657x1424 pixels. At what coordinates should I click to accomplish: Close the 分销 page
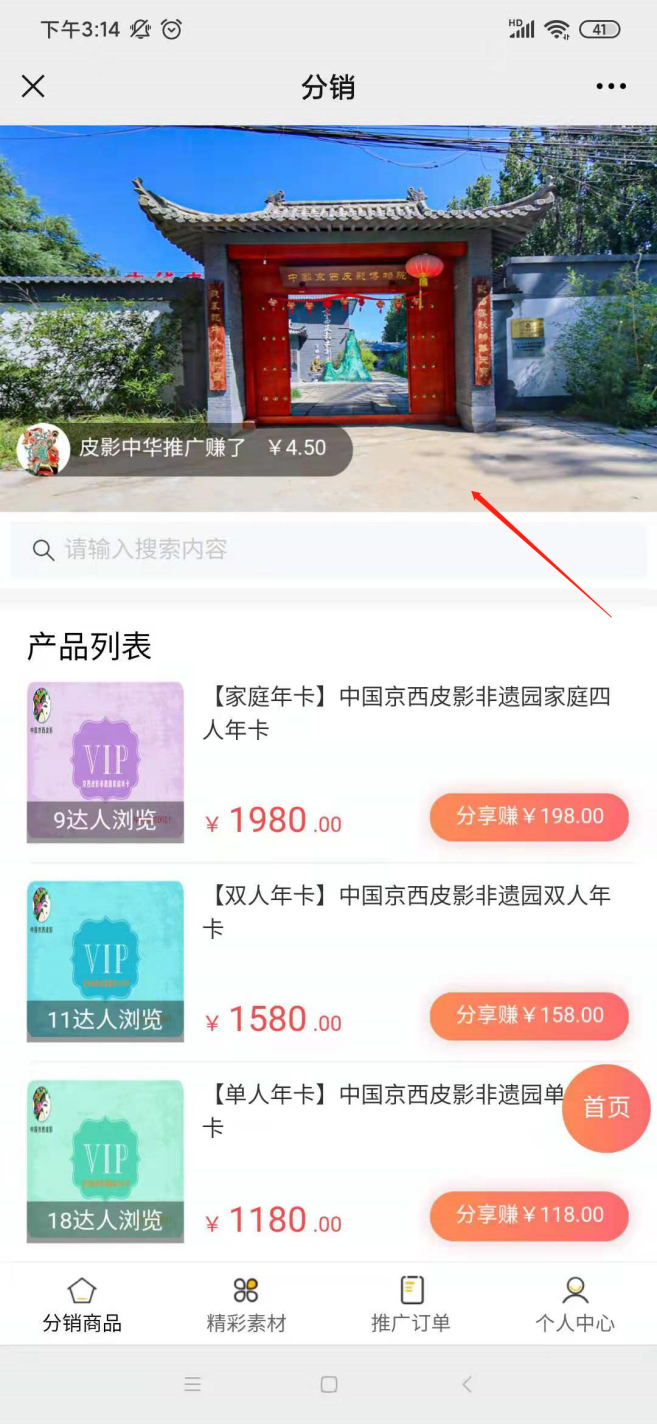click(x=33, y=87)
